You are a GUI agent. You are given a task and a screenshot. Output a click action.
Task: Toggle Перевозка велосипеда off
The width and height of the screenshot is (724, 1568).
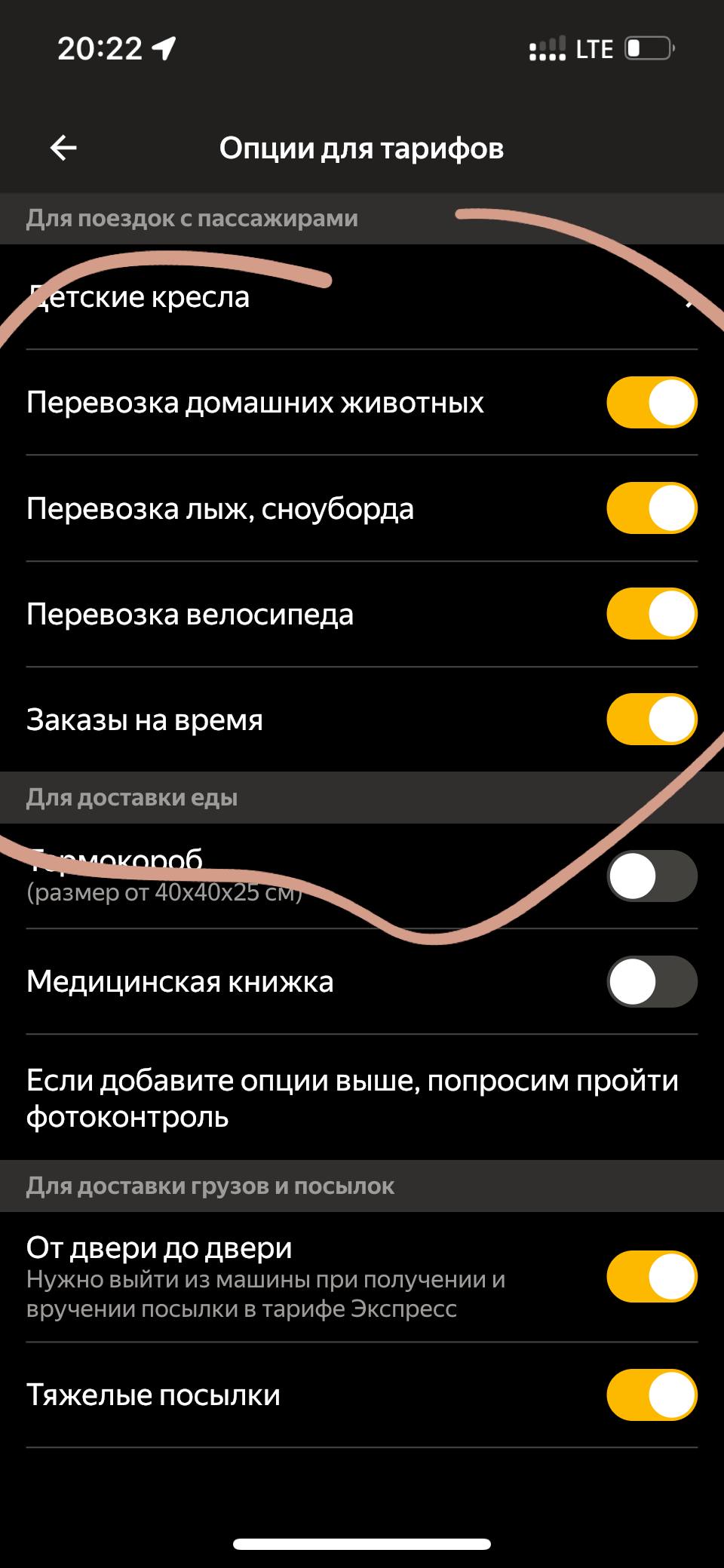652,614
